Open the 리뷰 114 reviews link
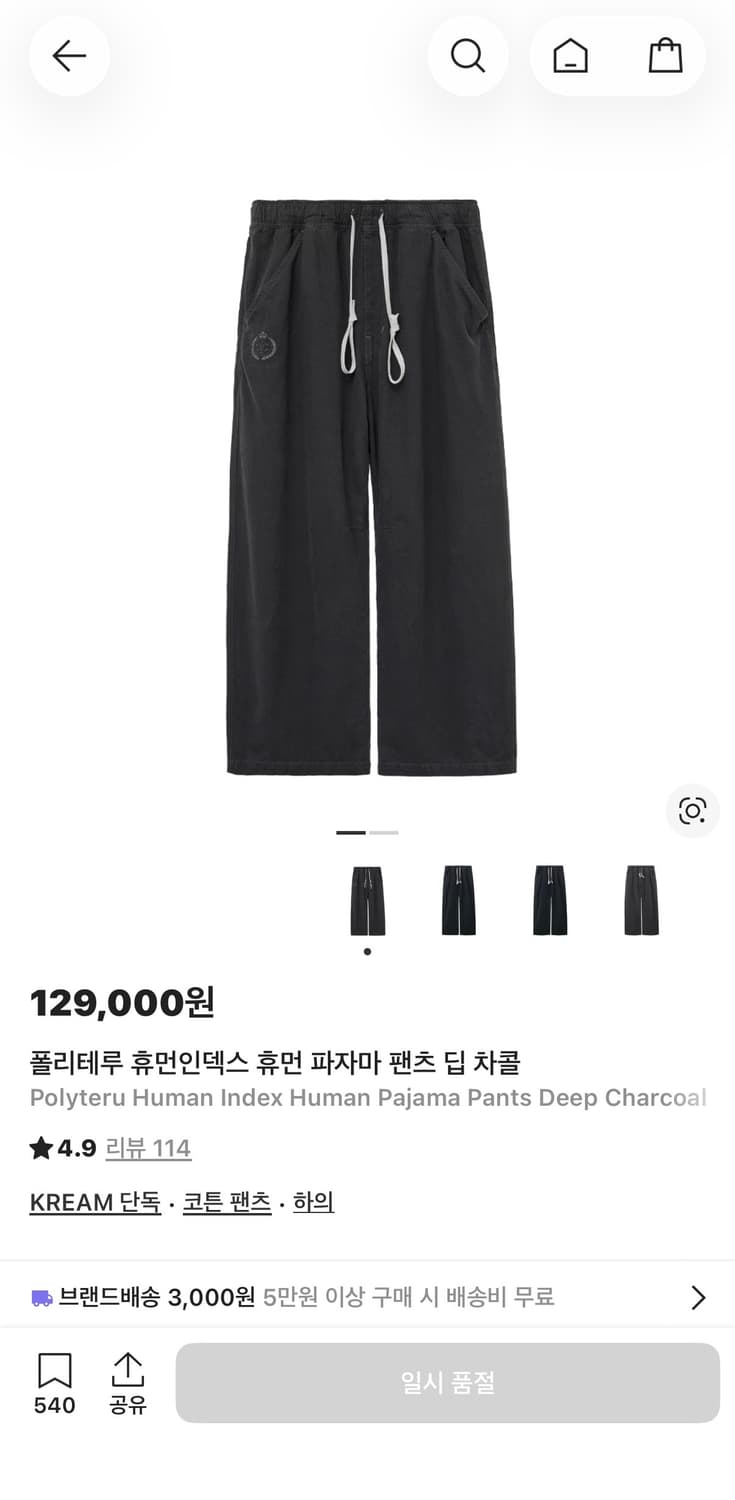 click(x=148, y=1148)
